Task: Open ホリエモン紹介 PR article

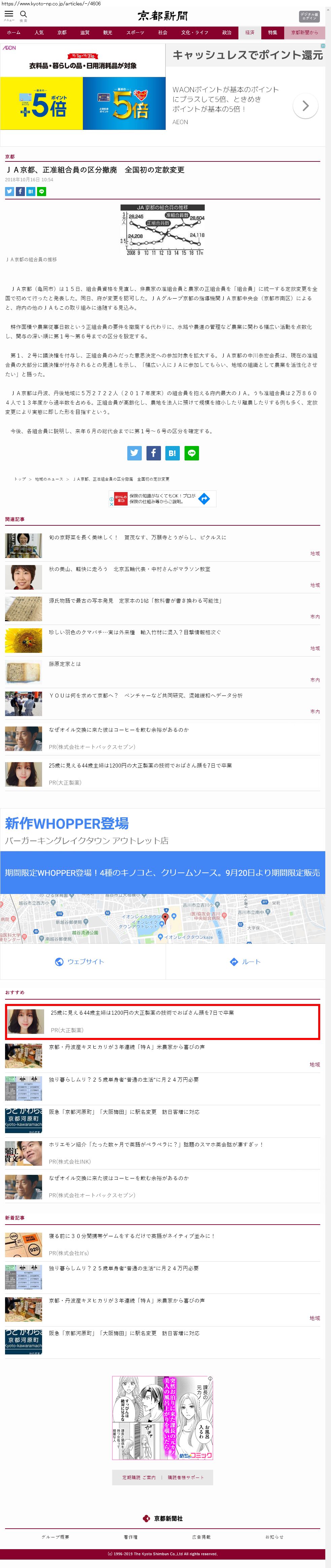Action: click(156, 1144)
